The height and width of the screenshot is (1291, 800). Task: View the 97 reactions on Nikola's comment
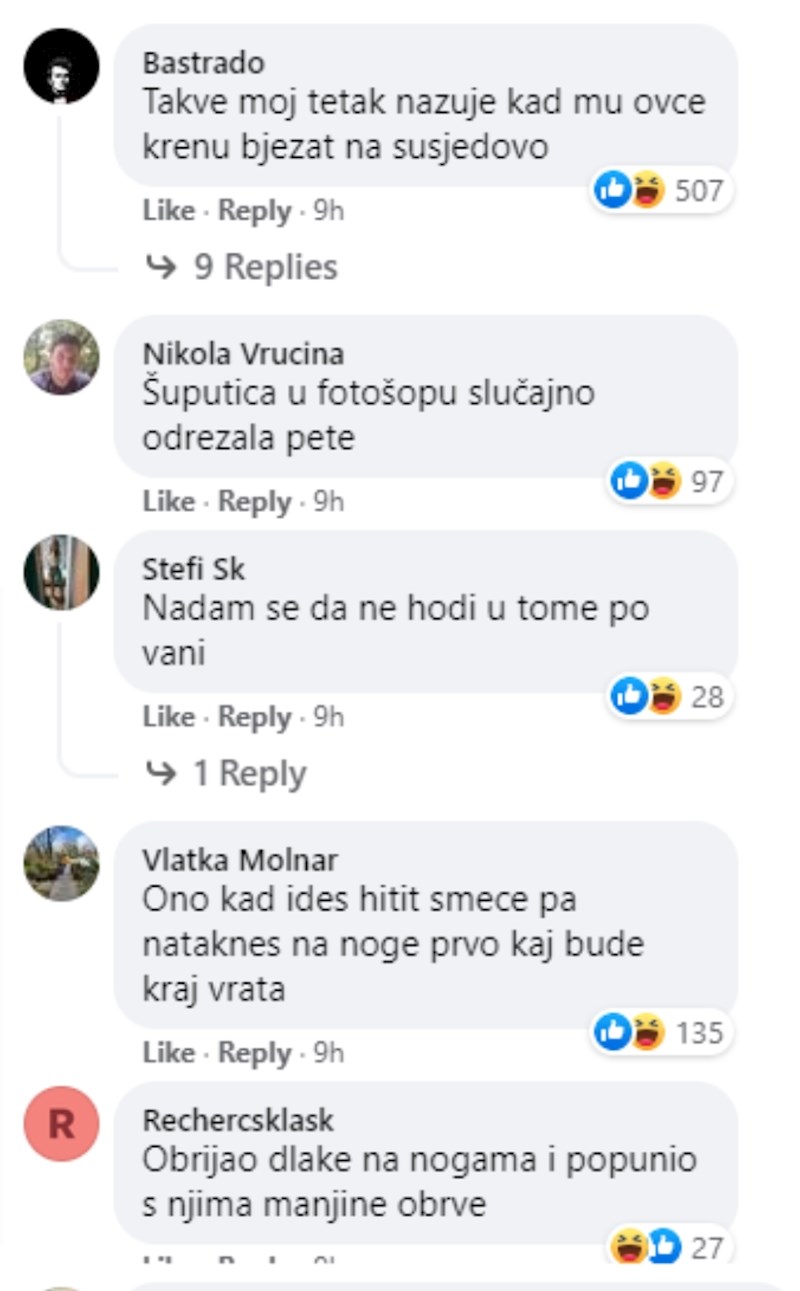668,481
